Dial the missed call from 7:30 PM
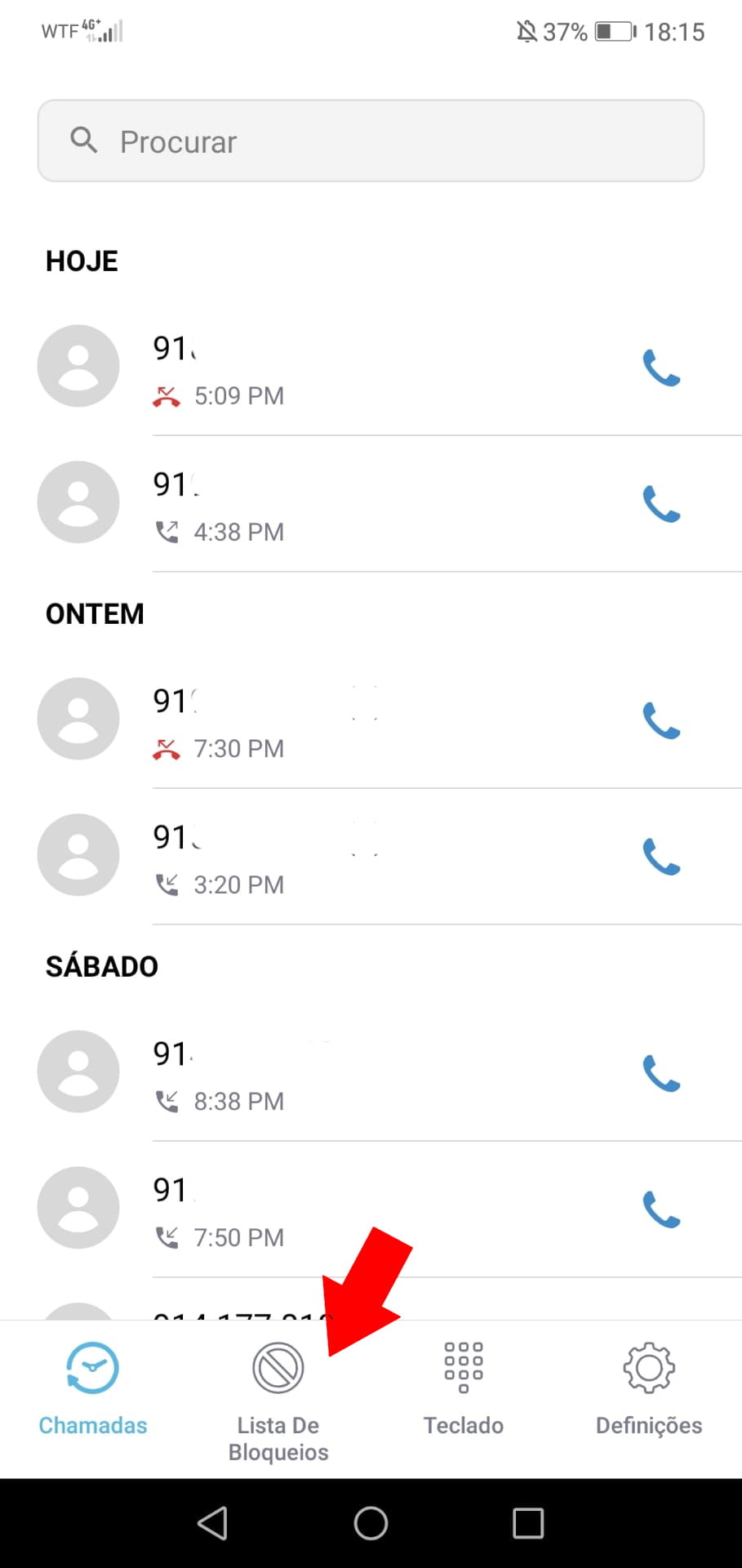The width and height of the screenshot is (742, 1568). click(x=661, y=720)
